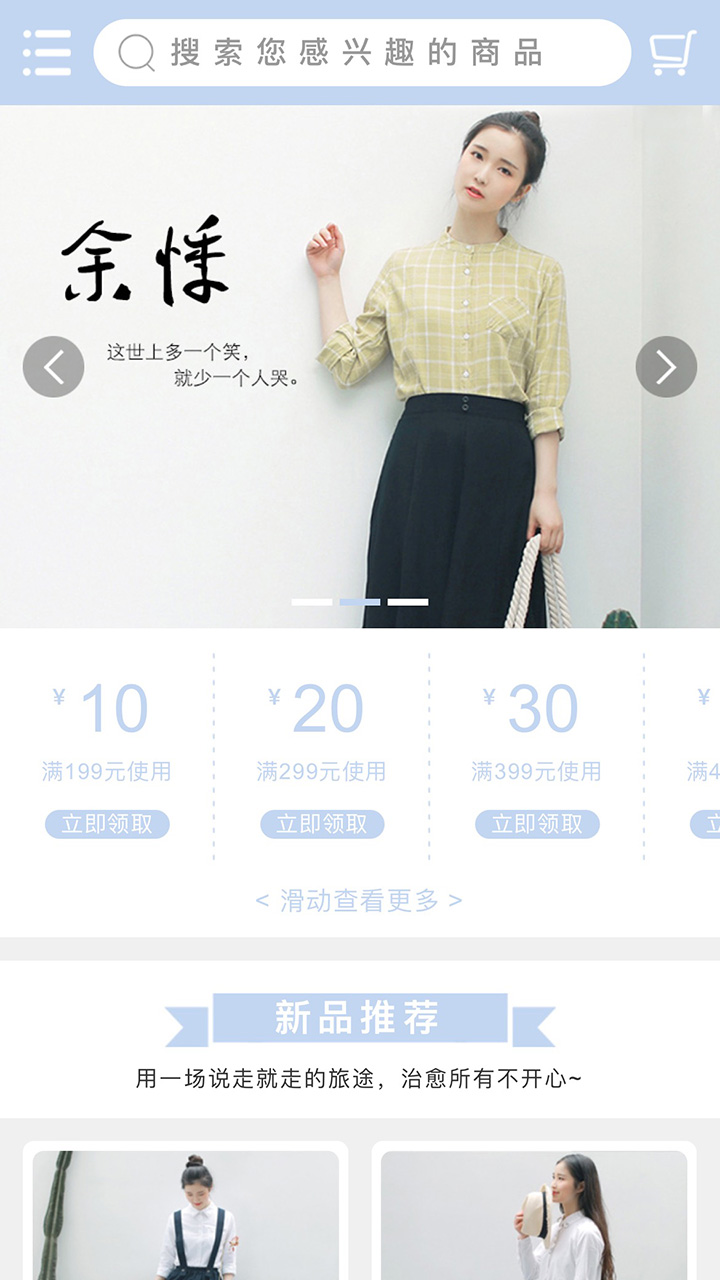Viewport: 720px width, 1280px height.
Task: Advance to next banner slide
Action: coord(666,366)
